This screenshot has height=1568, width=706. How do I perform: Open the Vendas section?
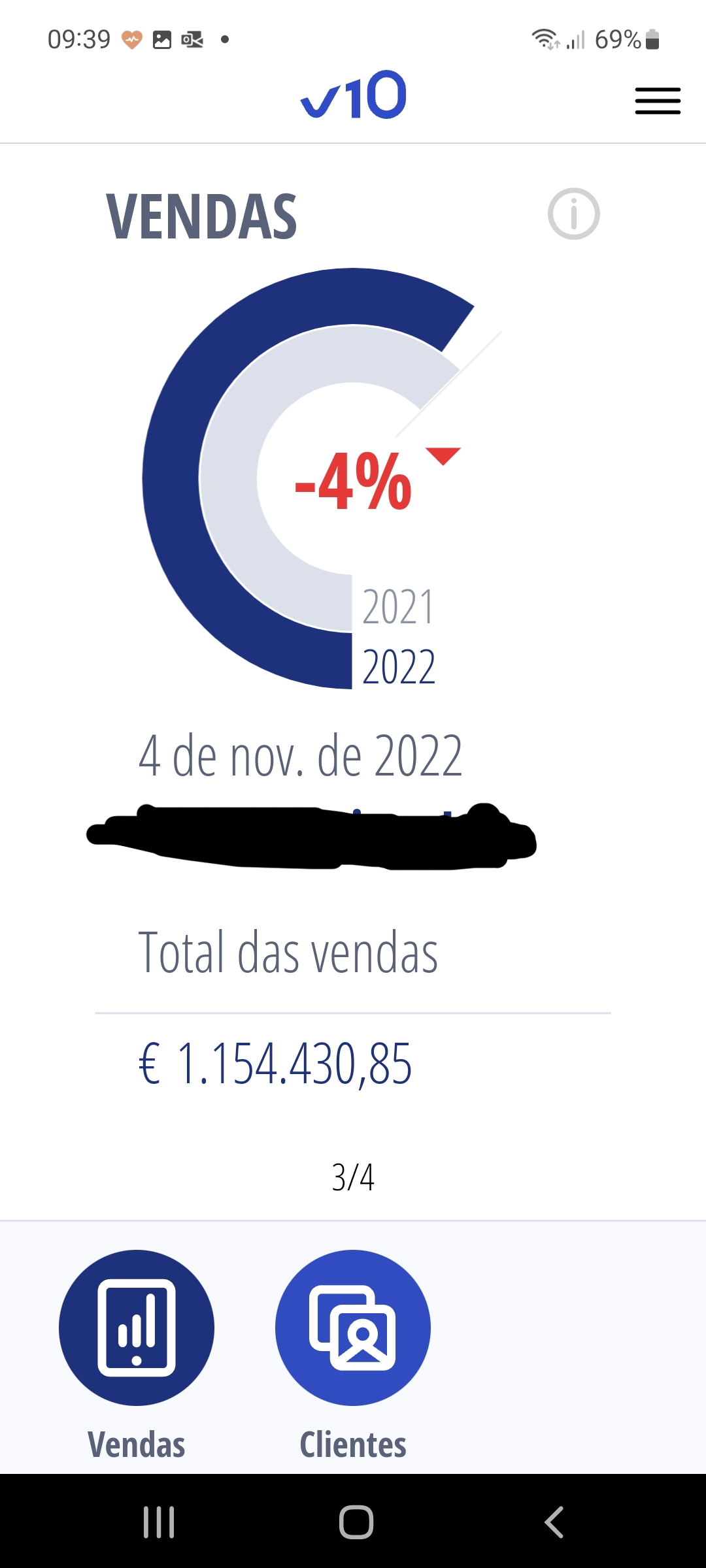(137, 1327)
